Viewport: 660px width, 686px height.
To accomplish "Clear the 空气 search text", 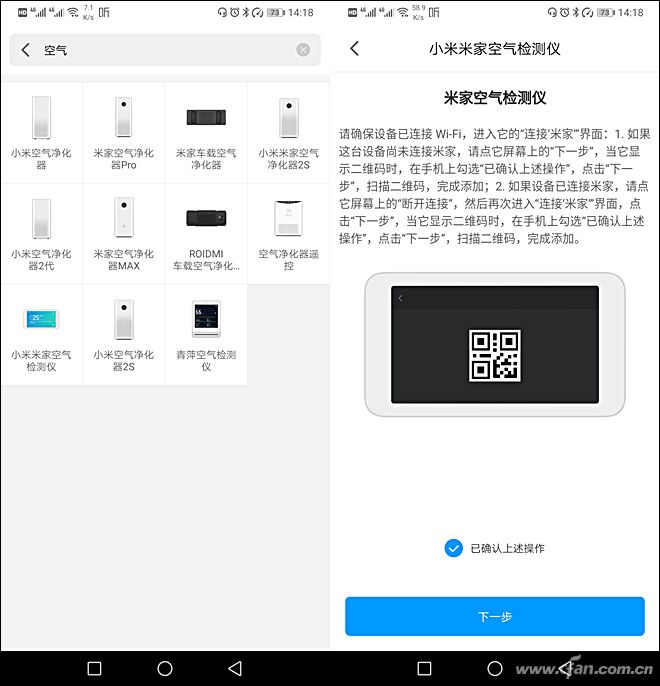I will click(x=303, y=50).
